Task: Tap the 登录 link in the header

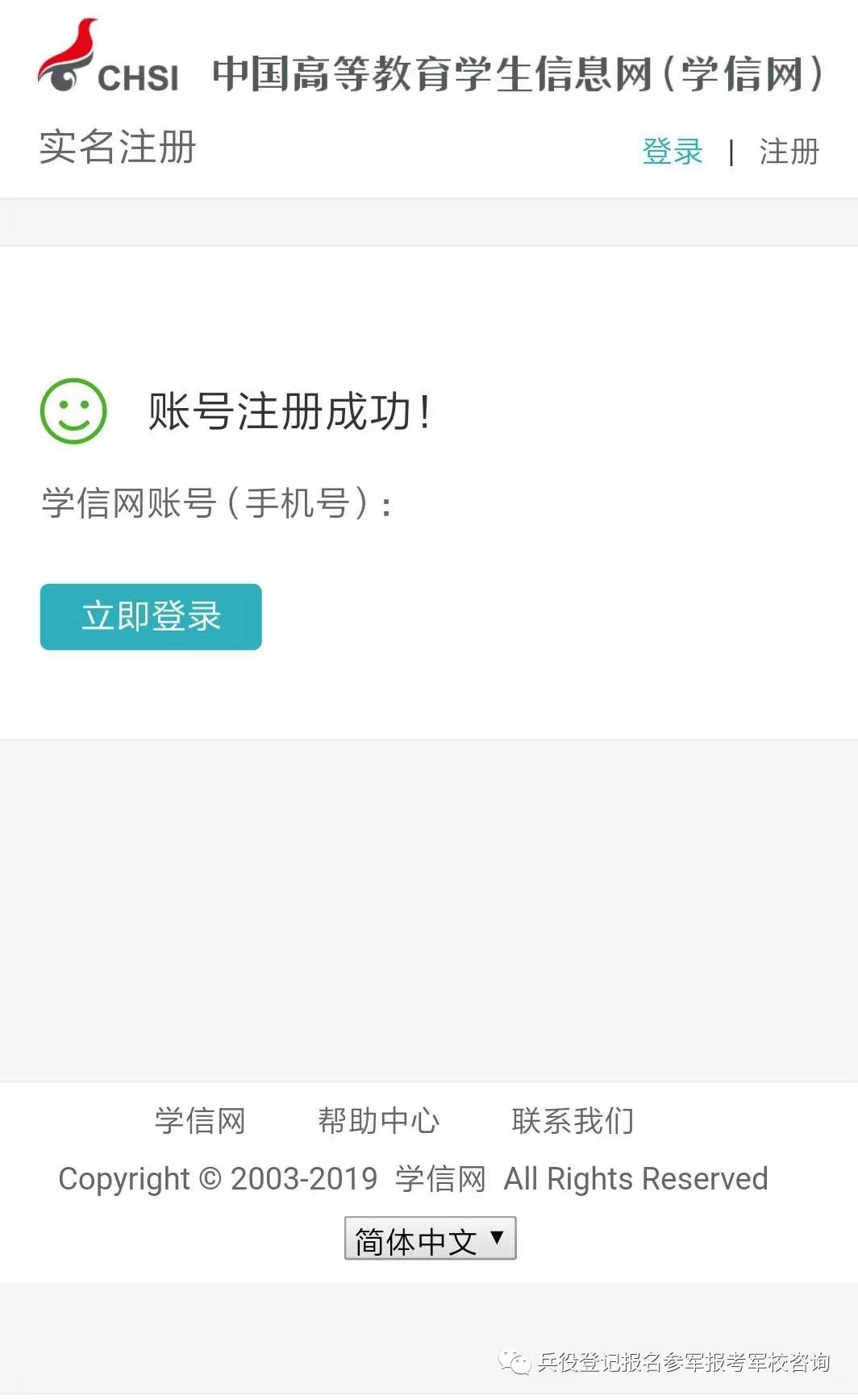Action: [x=672, y=152]
